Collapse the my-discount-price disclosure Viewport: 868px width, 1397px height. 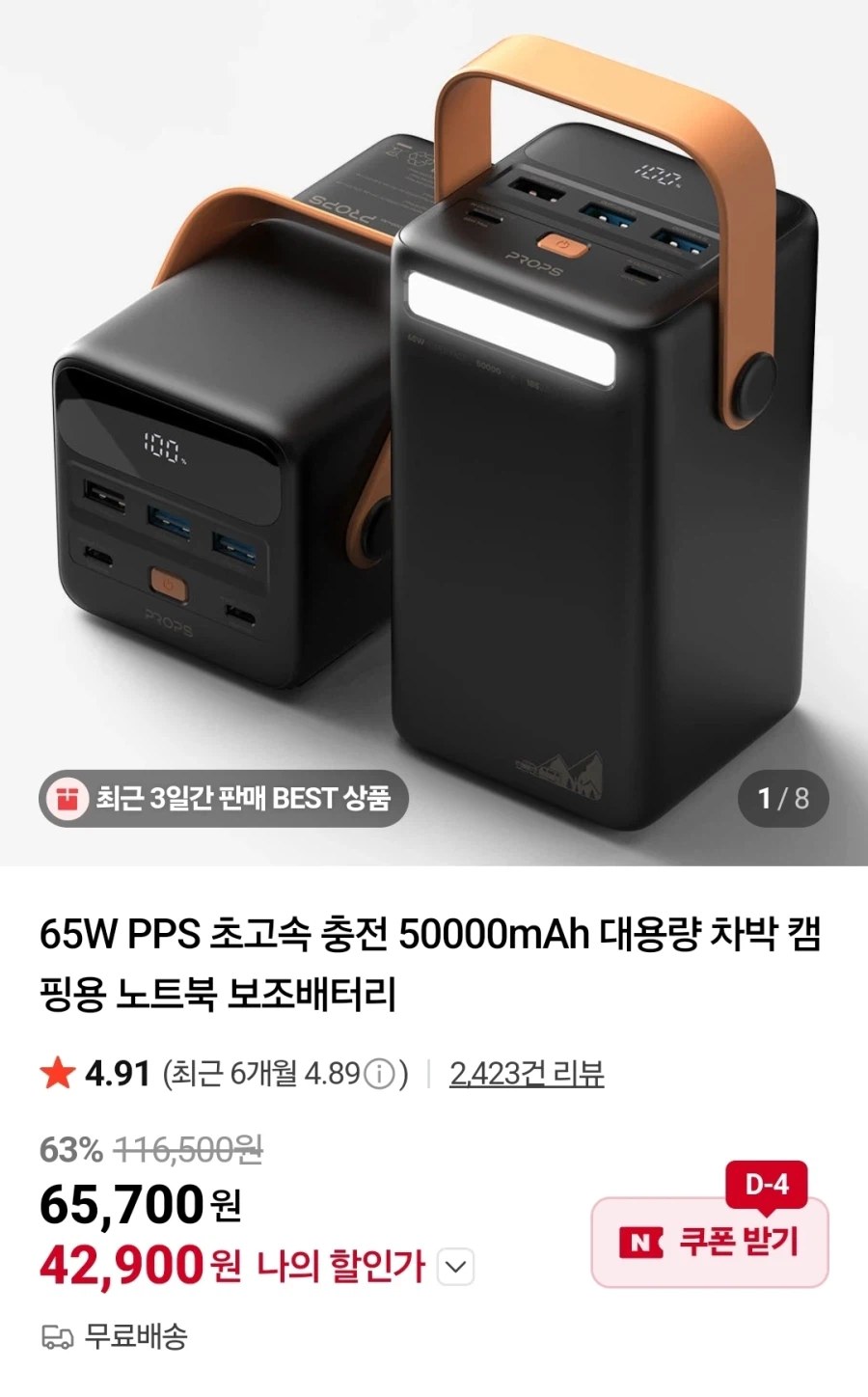pos(455,1264)
